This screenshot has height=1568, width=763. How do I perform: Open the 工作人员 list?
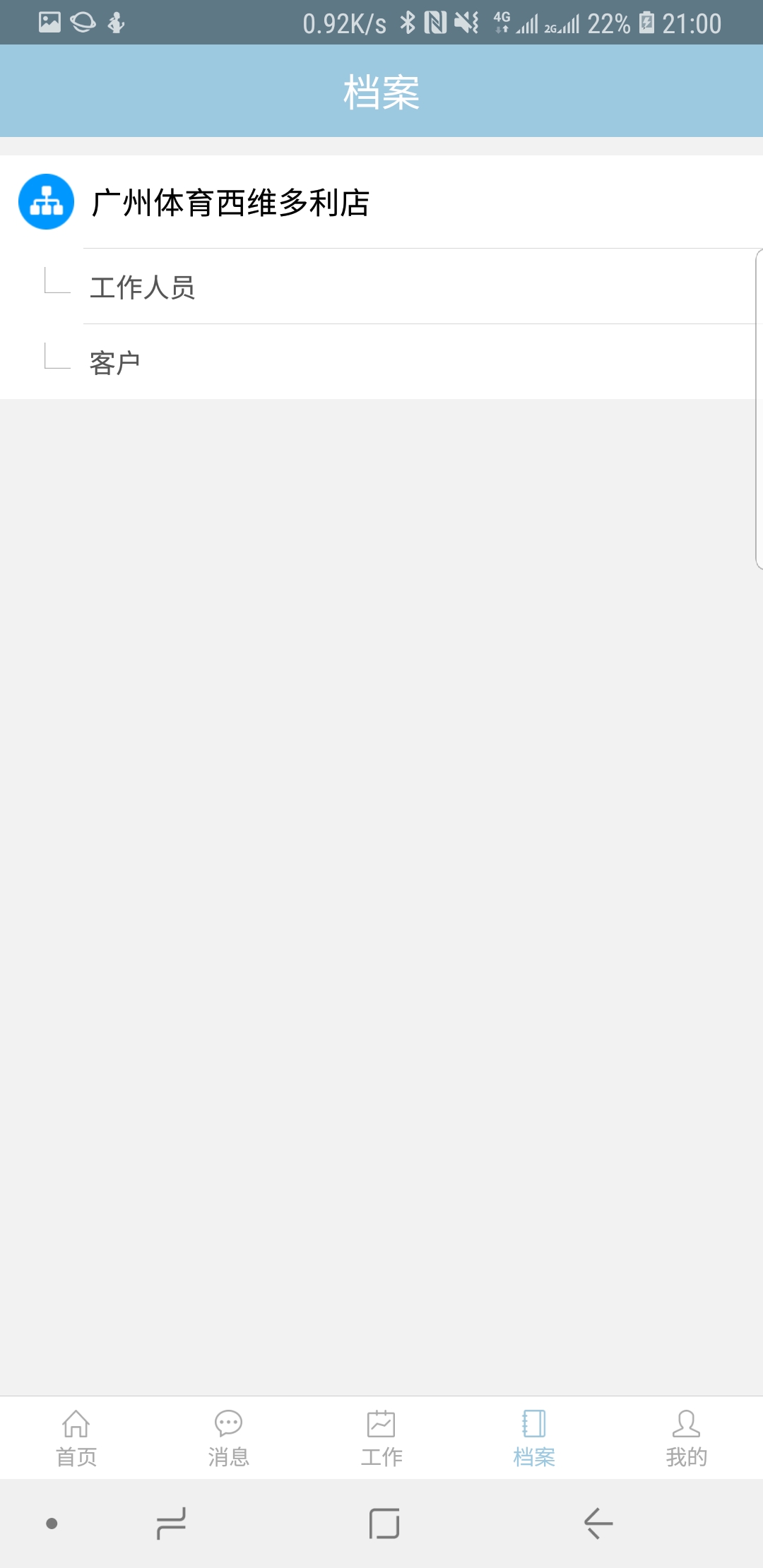coord(381,287)
